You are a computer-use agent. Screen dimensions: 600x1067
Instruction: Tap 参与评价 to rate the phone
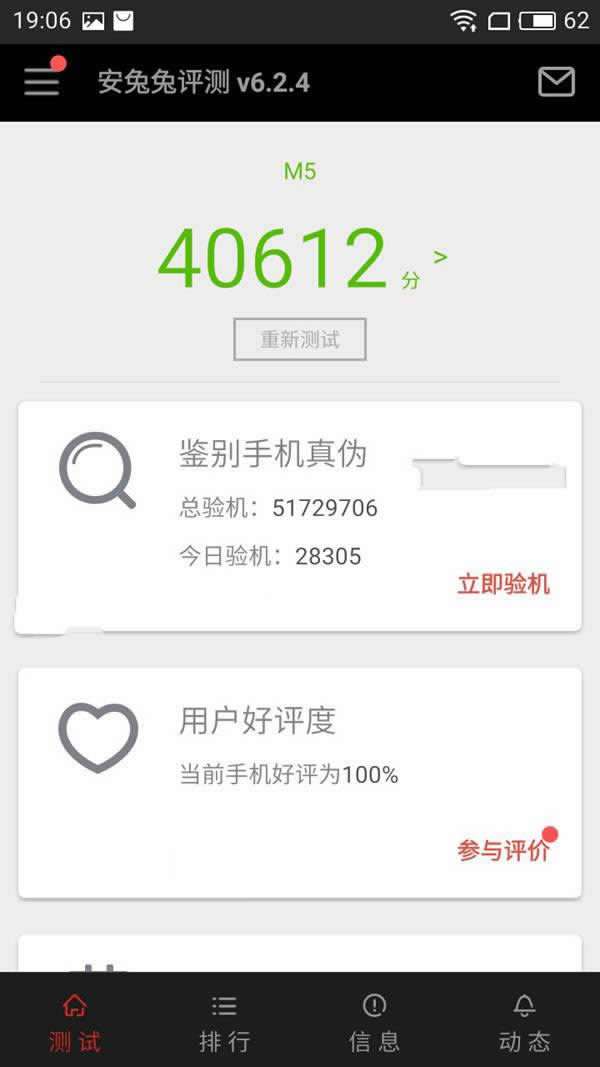(x=503, y=851)
